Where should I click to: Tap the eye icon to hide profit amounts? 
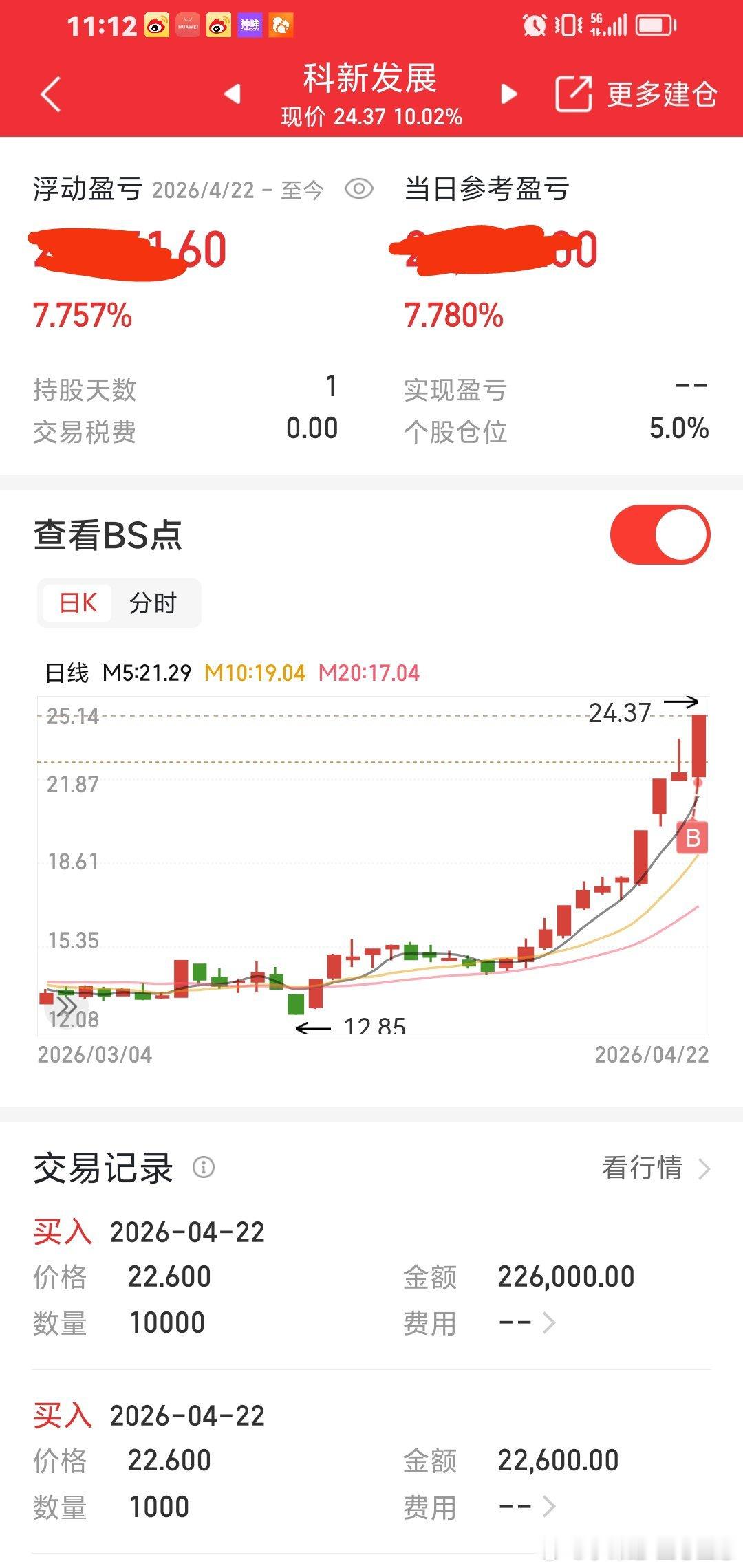[x=360, y=190]
